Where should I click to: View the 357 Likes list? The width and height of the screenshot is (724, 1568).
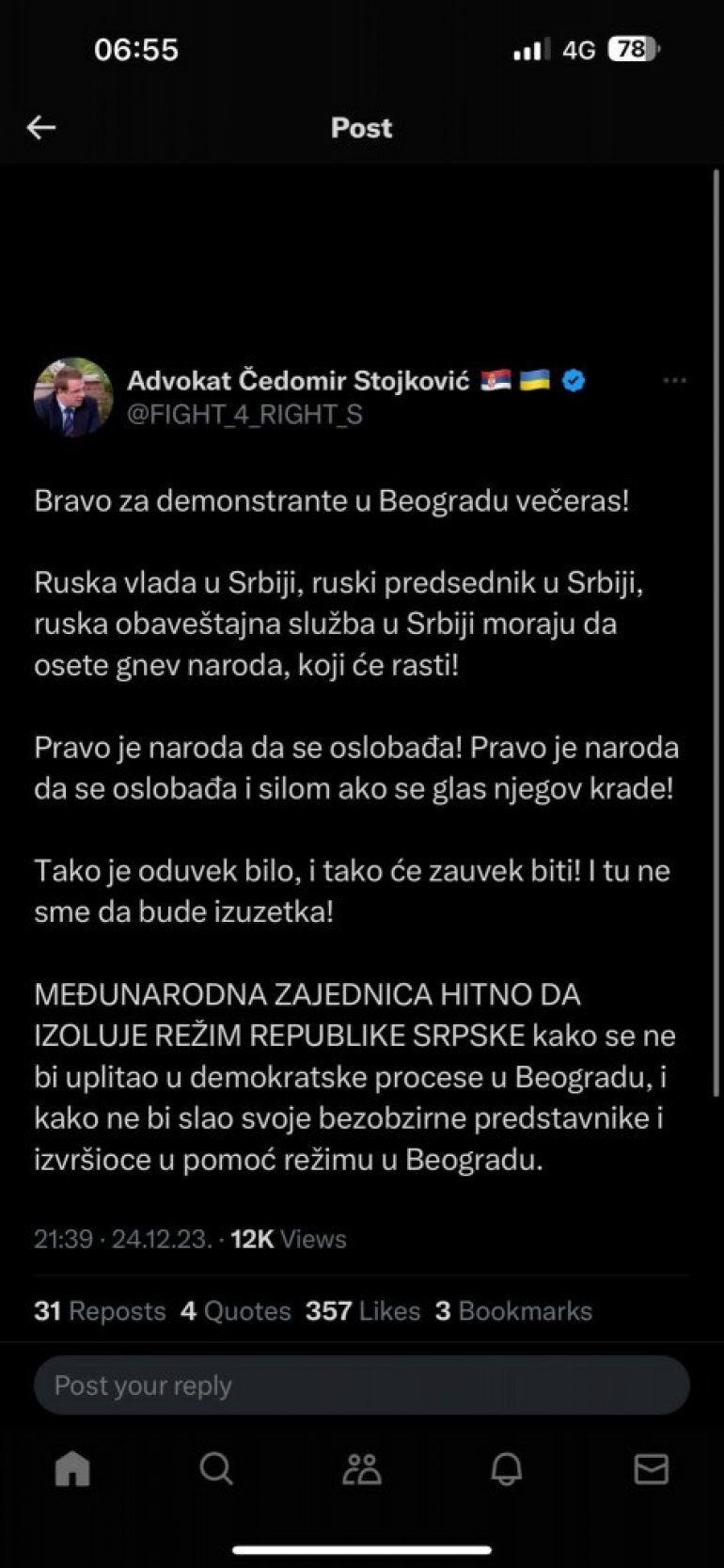[363, 1311]
